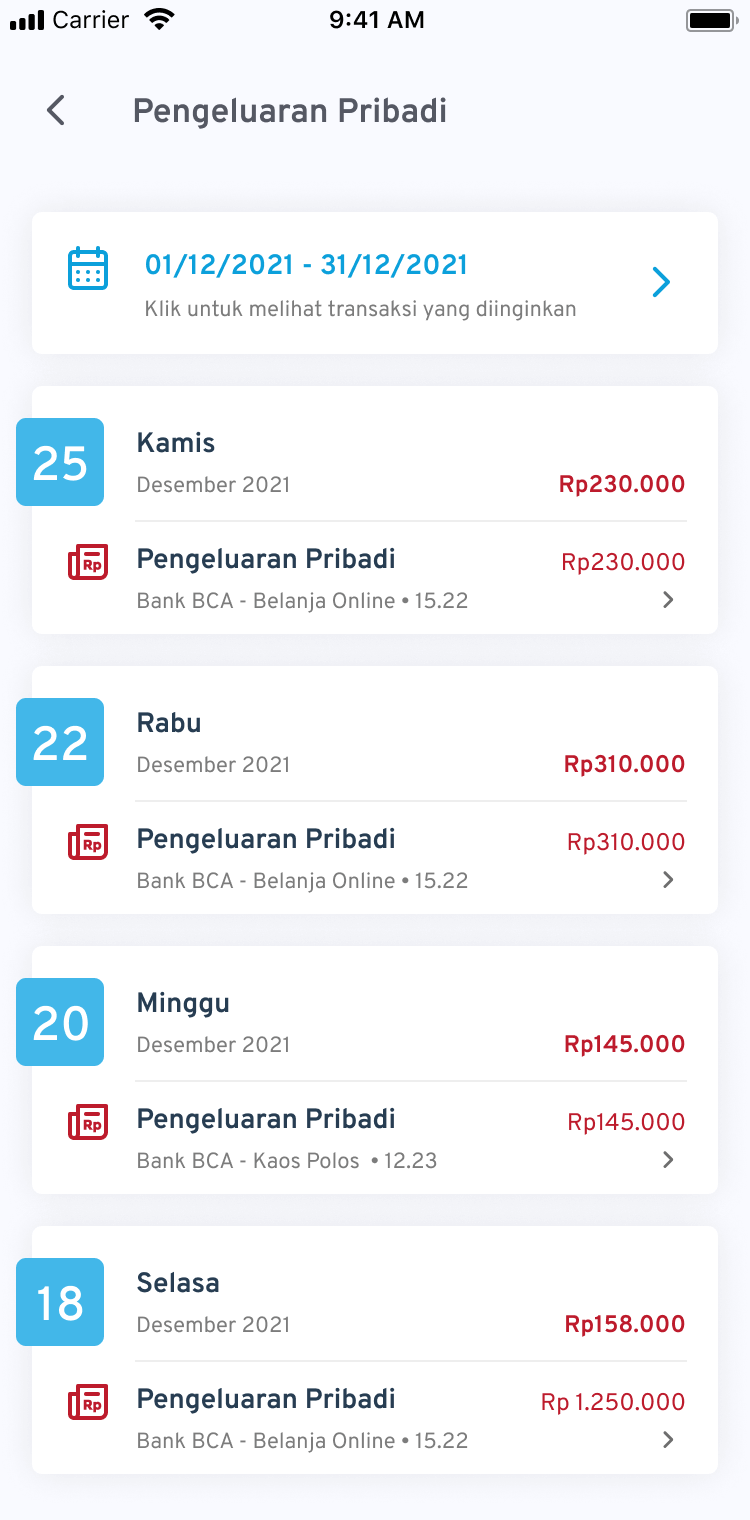
Task: Select the date badge 25
Action: click(x=59, y=462)
